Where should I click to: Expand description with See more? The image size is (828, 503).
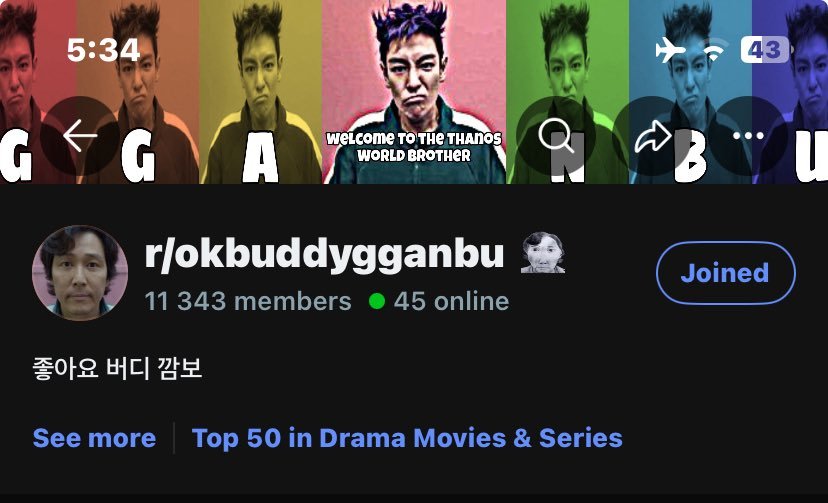click(94, 438)
